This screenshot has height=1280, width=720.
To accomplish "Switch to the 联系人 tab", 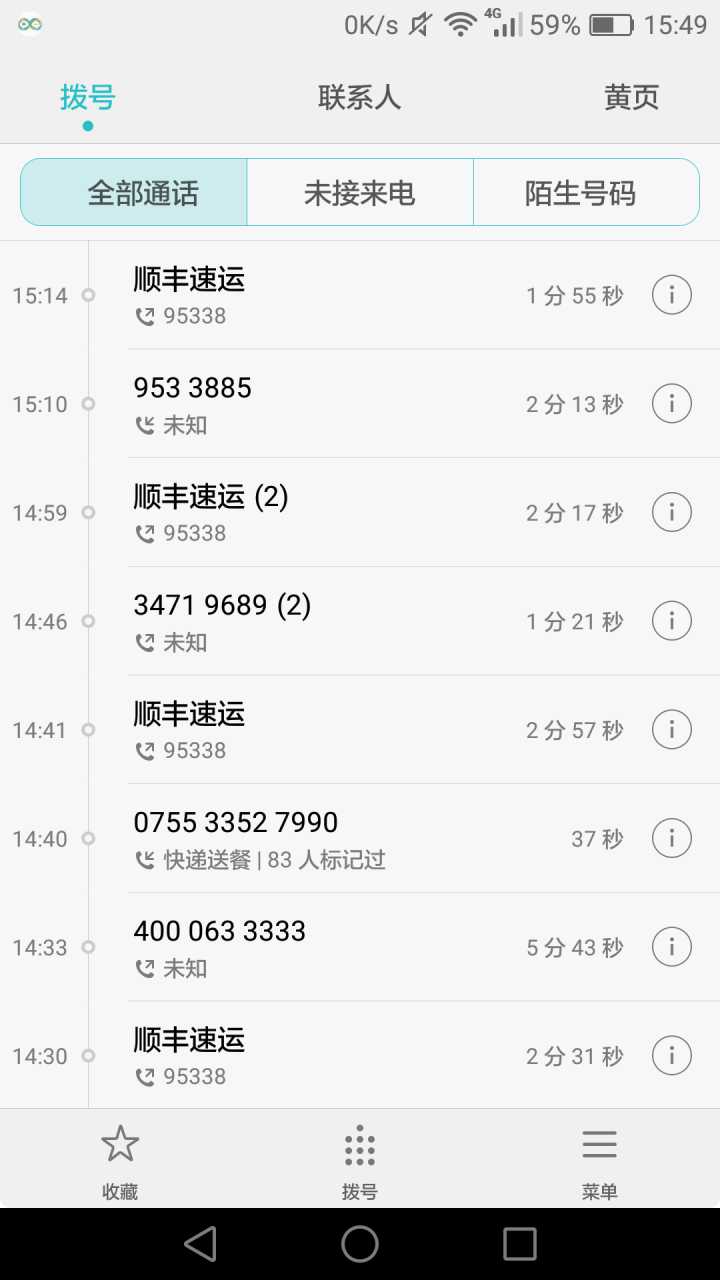I will pos(359,98).
